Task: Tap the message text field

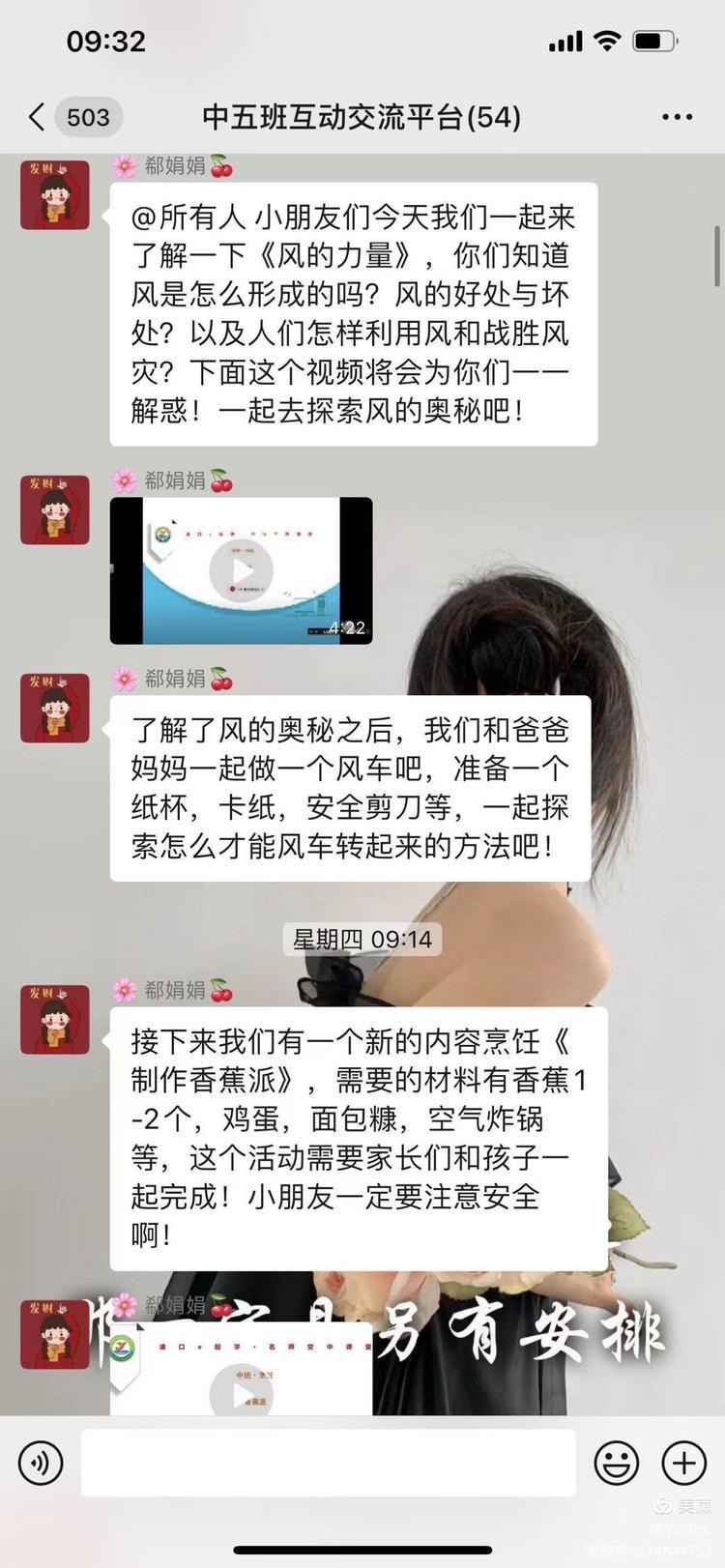Action: tap(329, 1463)
